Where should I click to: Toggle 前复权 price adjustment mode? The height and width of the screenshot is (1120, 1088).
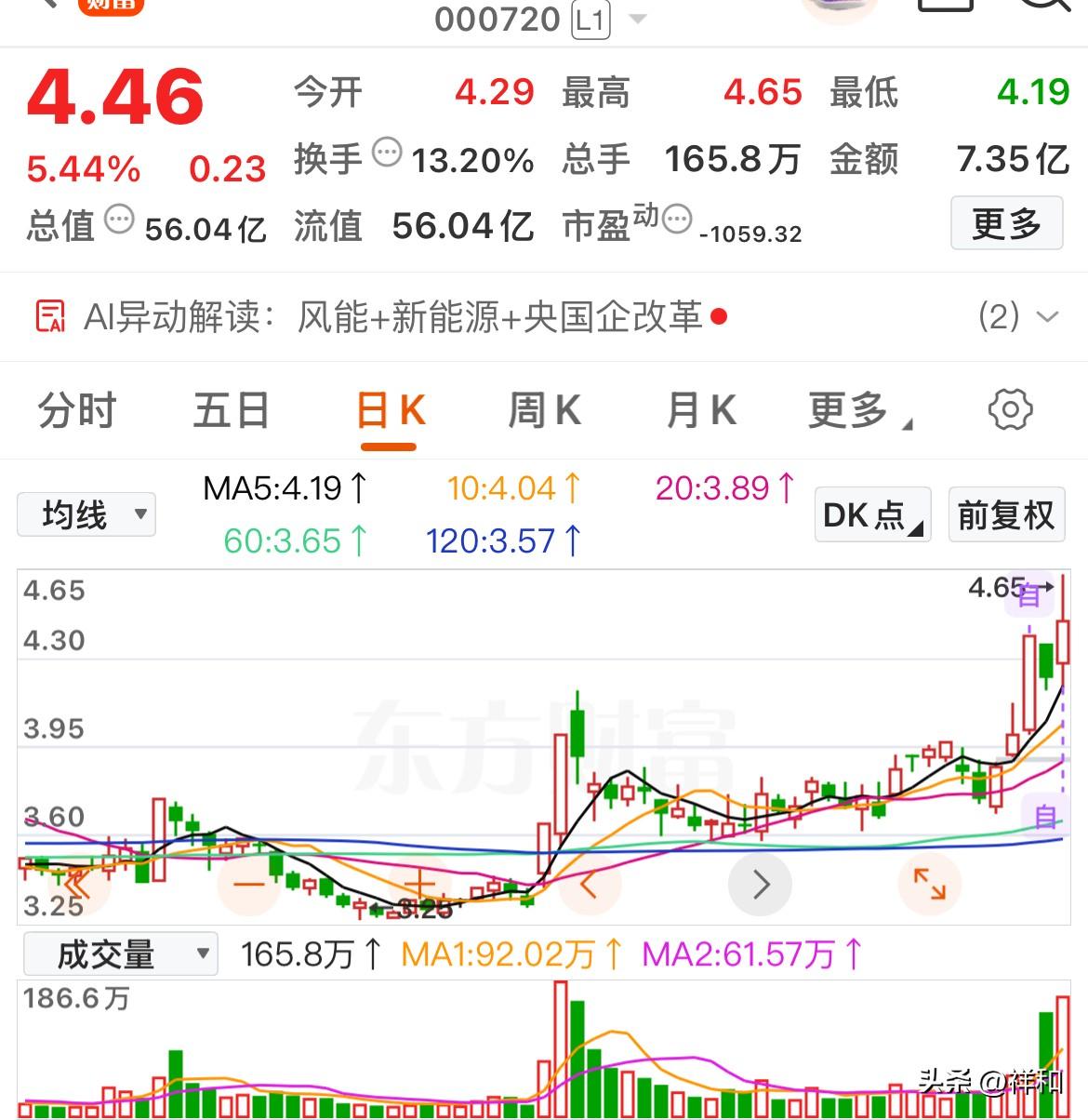pos(1006,514)
